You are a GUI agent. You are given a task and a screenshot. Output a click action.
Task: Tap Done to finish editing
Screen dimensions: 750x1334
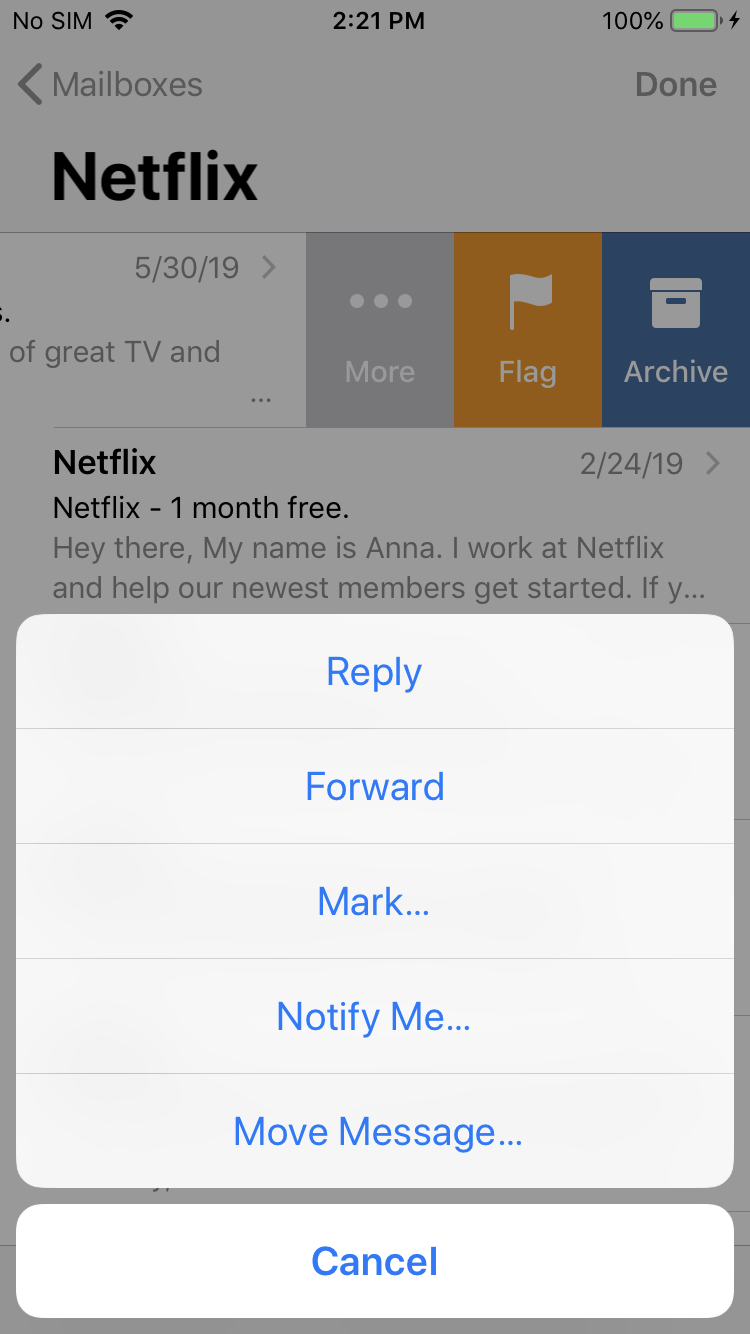point(675,84)
